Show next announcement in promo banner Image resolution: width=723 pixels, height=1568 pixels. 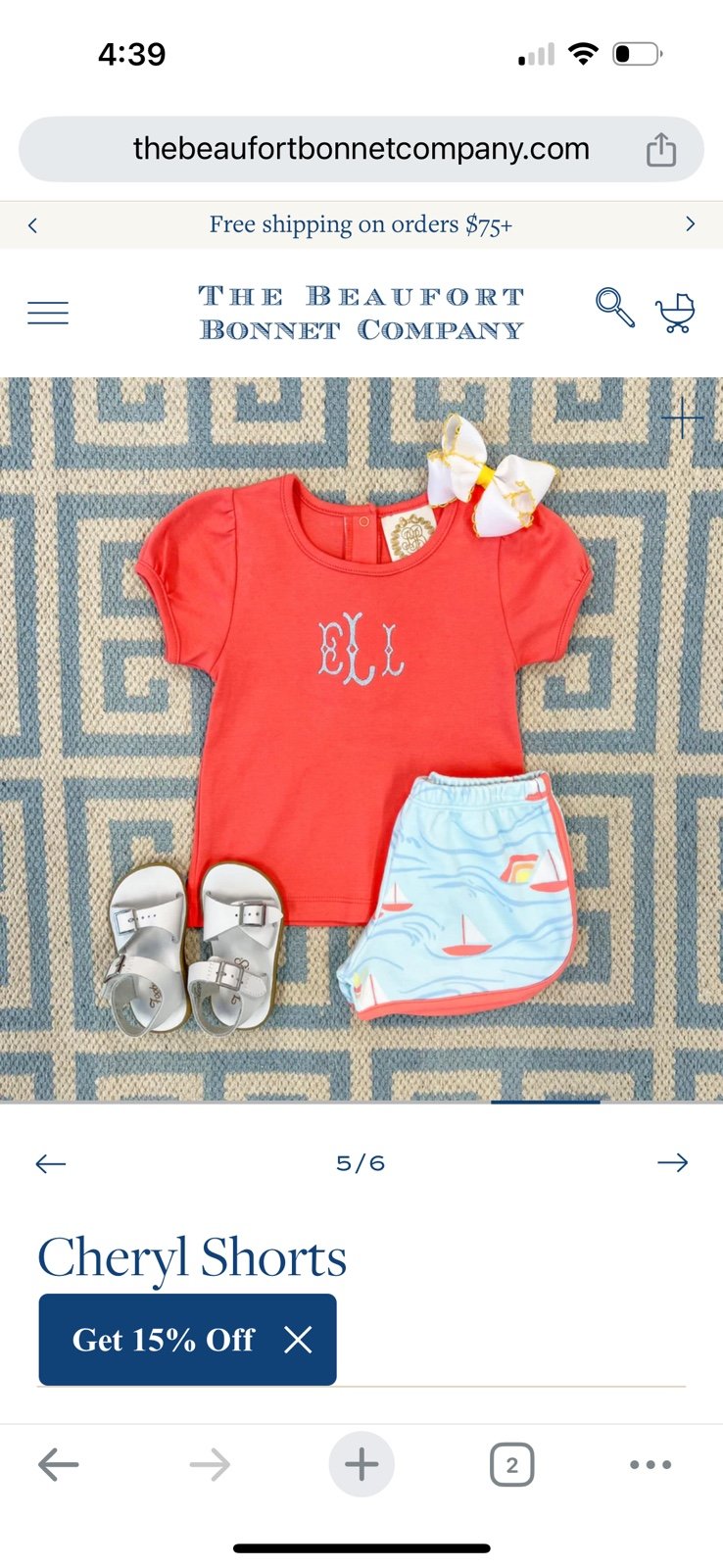pyautogui.click(x=690, y=224)
